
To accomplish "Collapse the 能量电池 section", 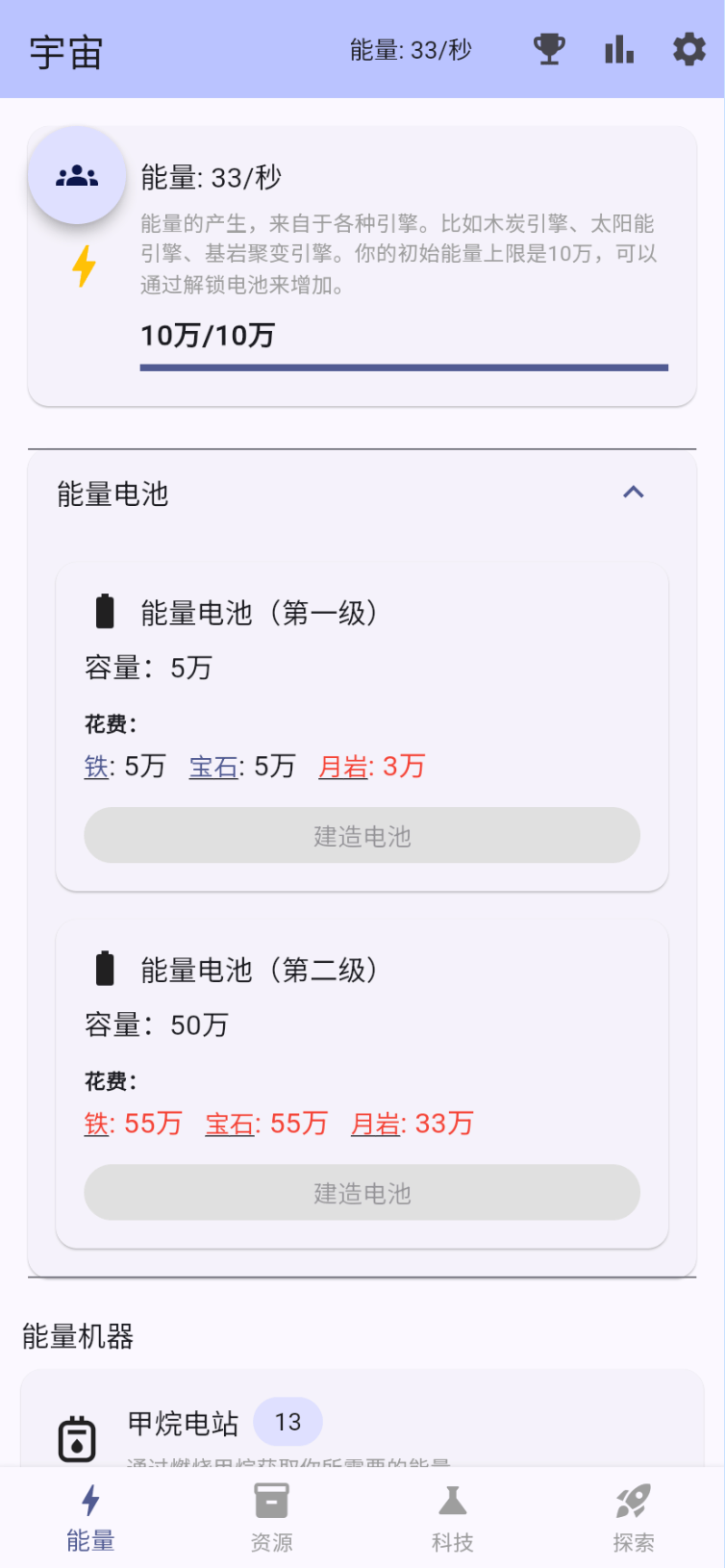I will tap(633, 493).
